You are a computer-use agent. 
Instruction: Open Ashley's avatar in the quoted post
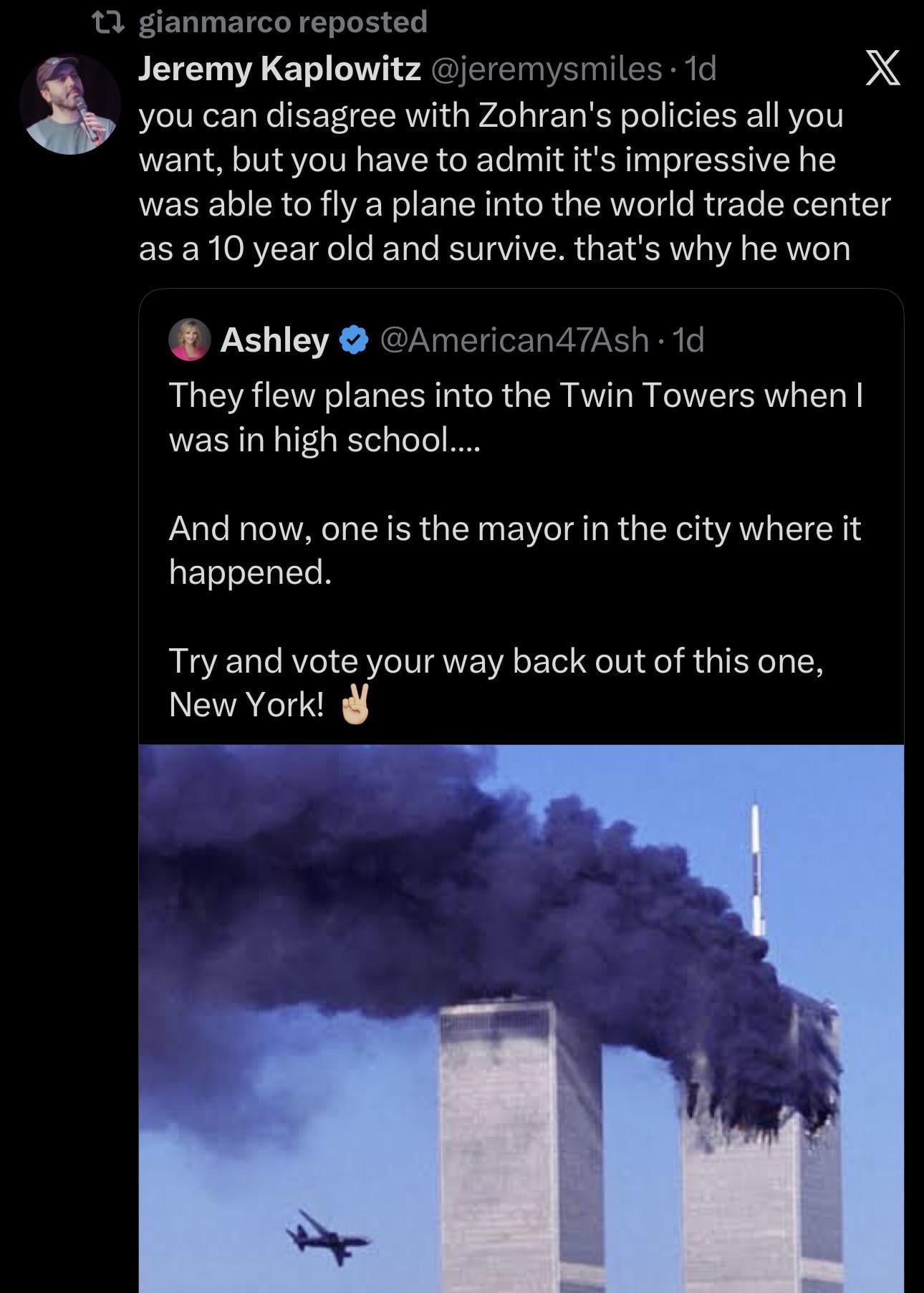190,340
